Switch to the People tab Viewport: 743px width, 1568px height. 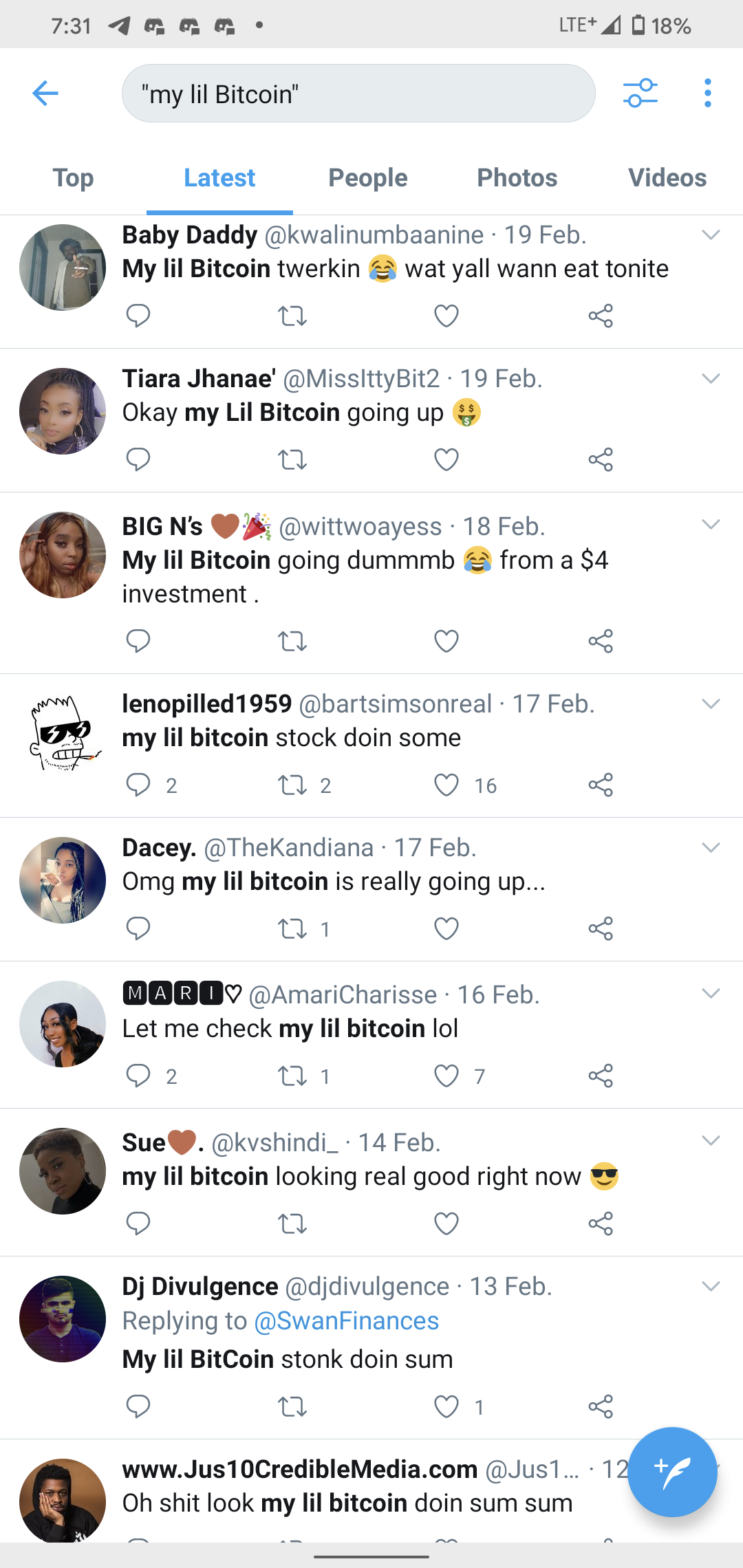coord(367,178)
